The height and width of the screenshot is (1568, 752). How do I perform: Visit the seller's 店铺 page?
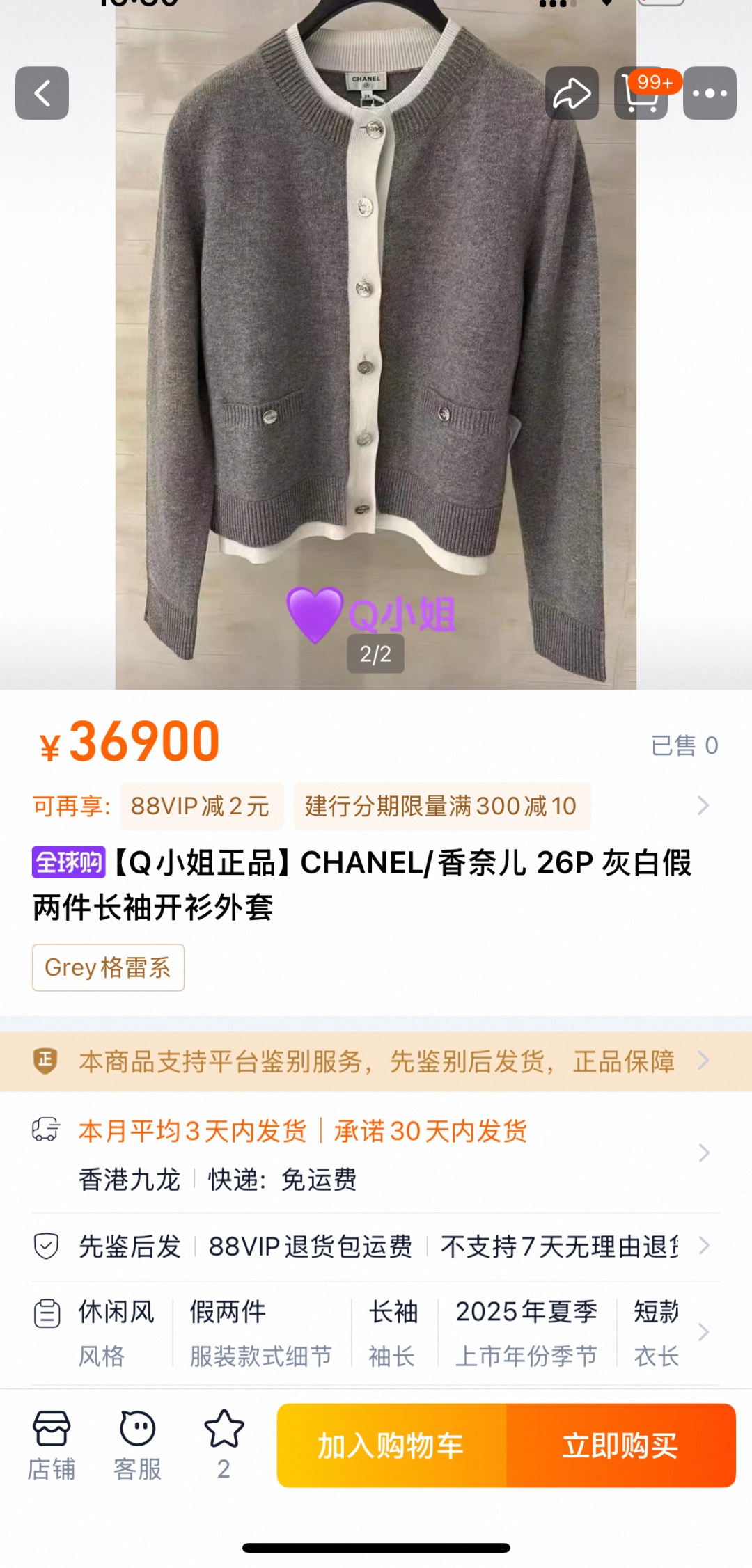52,1446
